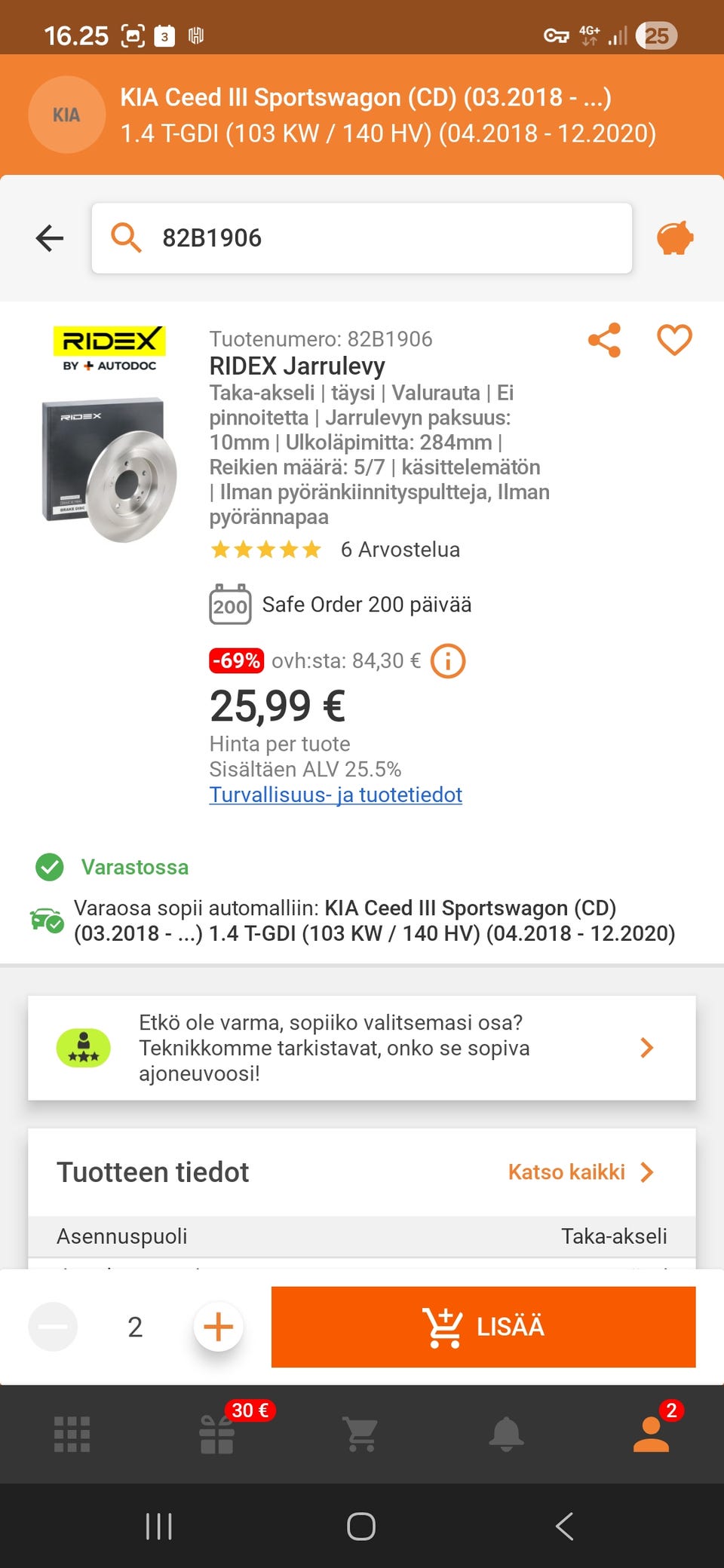Decrease quantity with the minus button

(53, 1327)
